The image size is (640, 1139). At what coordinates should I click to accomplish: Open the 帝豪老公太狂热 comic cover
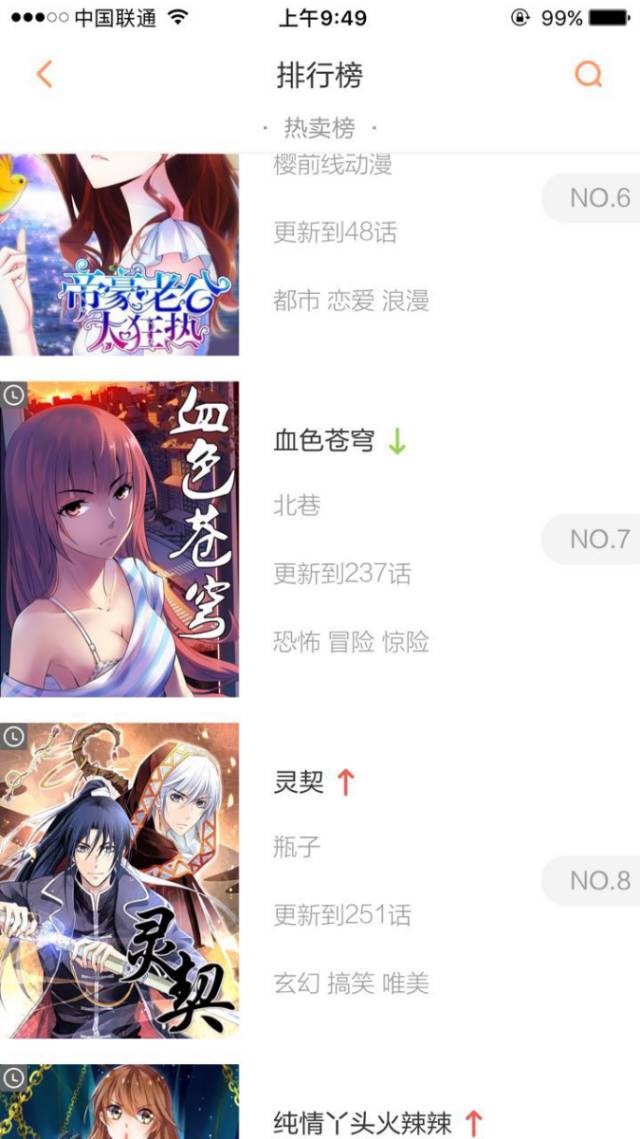pos(119,254)
